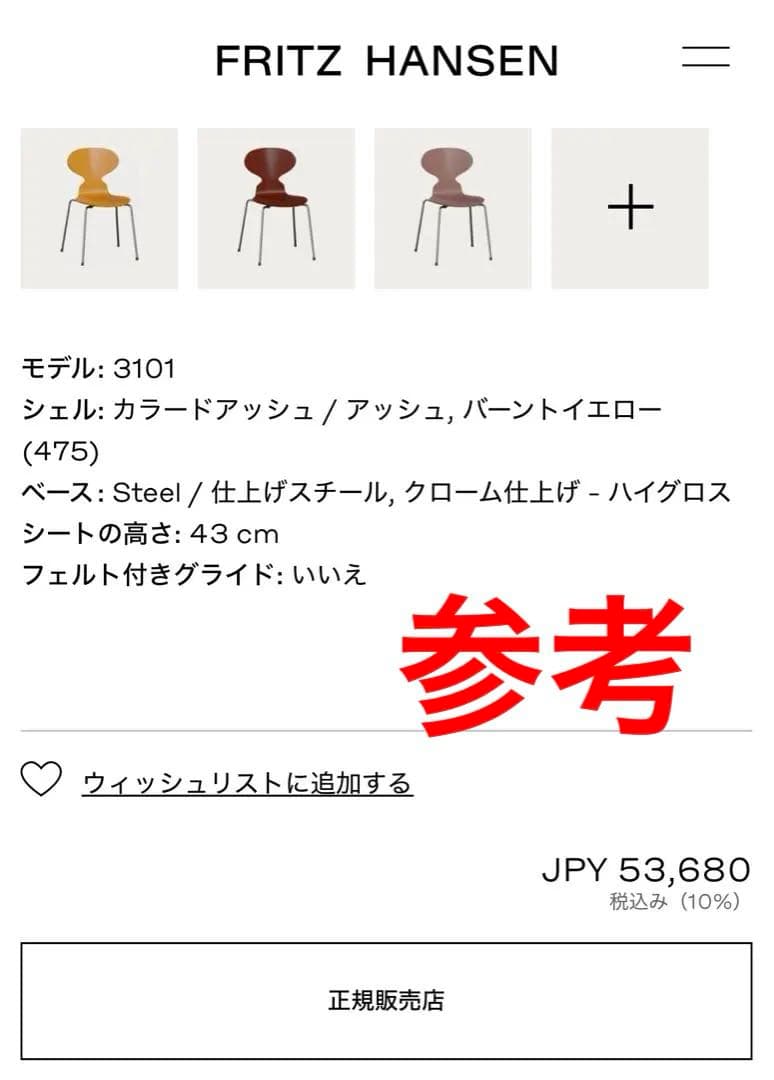The width and height of the screenshot is (774, 1080).
Task: Select the yellow chair thumbnail
Action: pyautogui.click(x=99, y=208)
